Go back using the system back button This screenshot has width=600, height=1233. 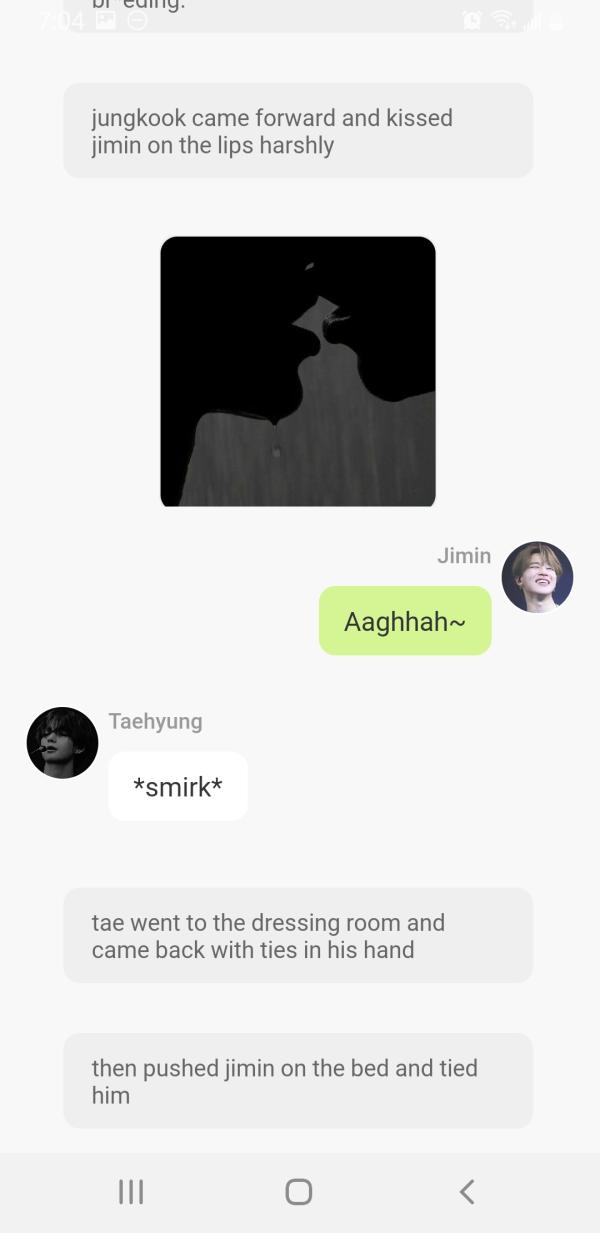(466, 1191)
